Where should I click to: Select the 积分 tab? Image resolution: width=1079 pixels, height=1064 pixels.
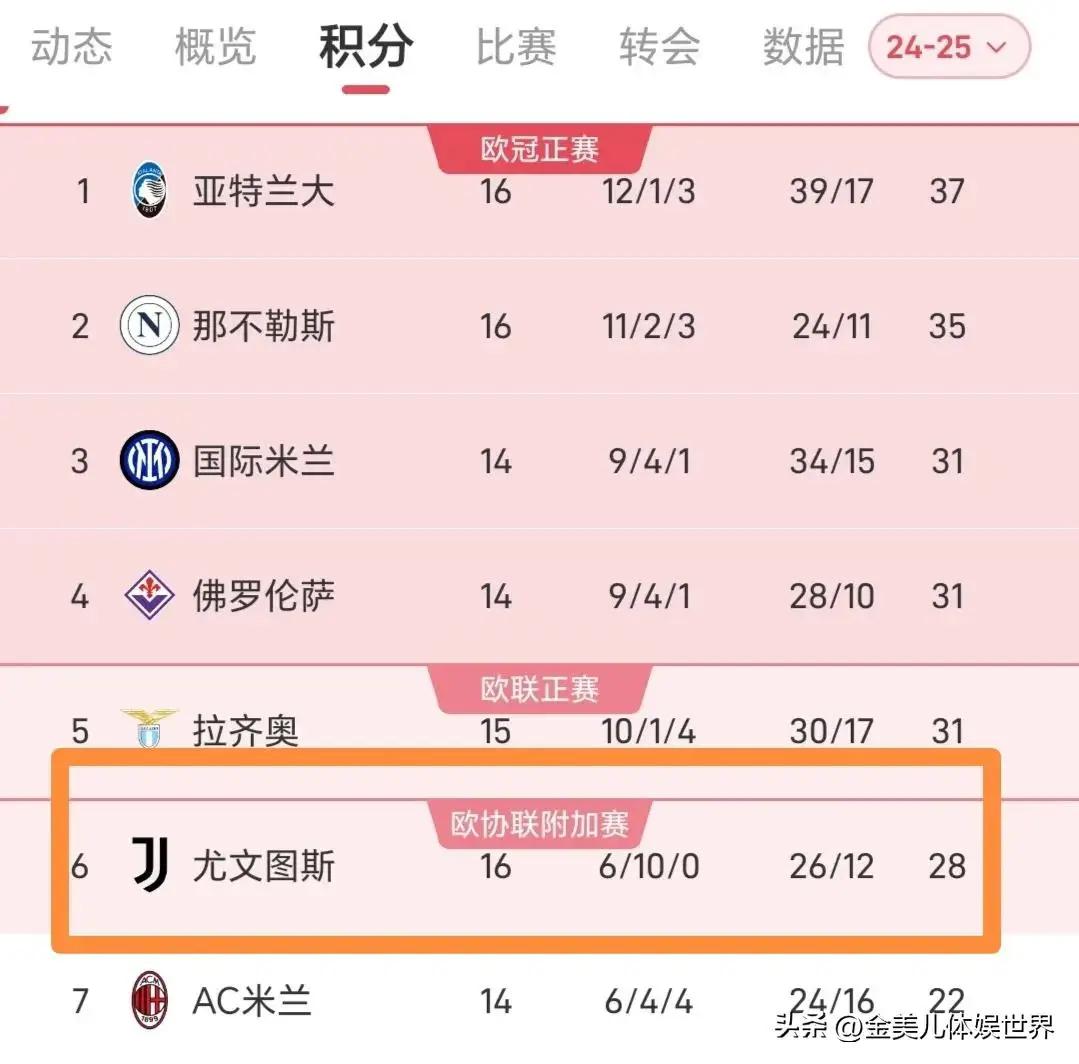tap(365, 47)
